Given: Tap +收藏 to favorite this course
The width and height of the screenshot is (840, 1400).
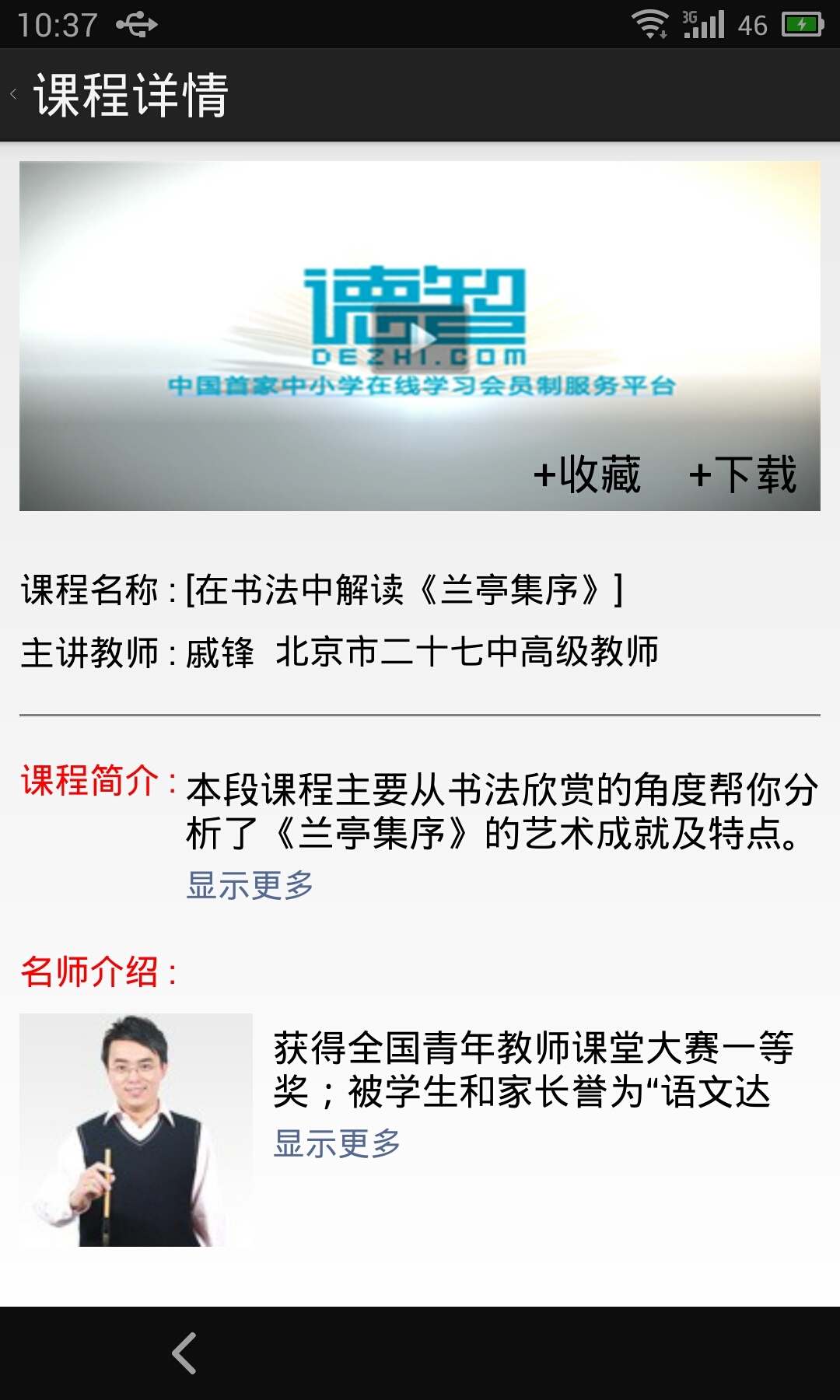Looking at the screenshot, I should point(587,474).
